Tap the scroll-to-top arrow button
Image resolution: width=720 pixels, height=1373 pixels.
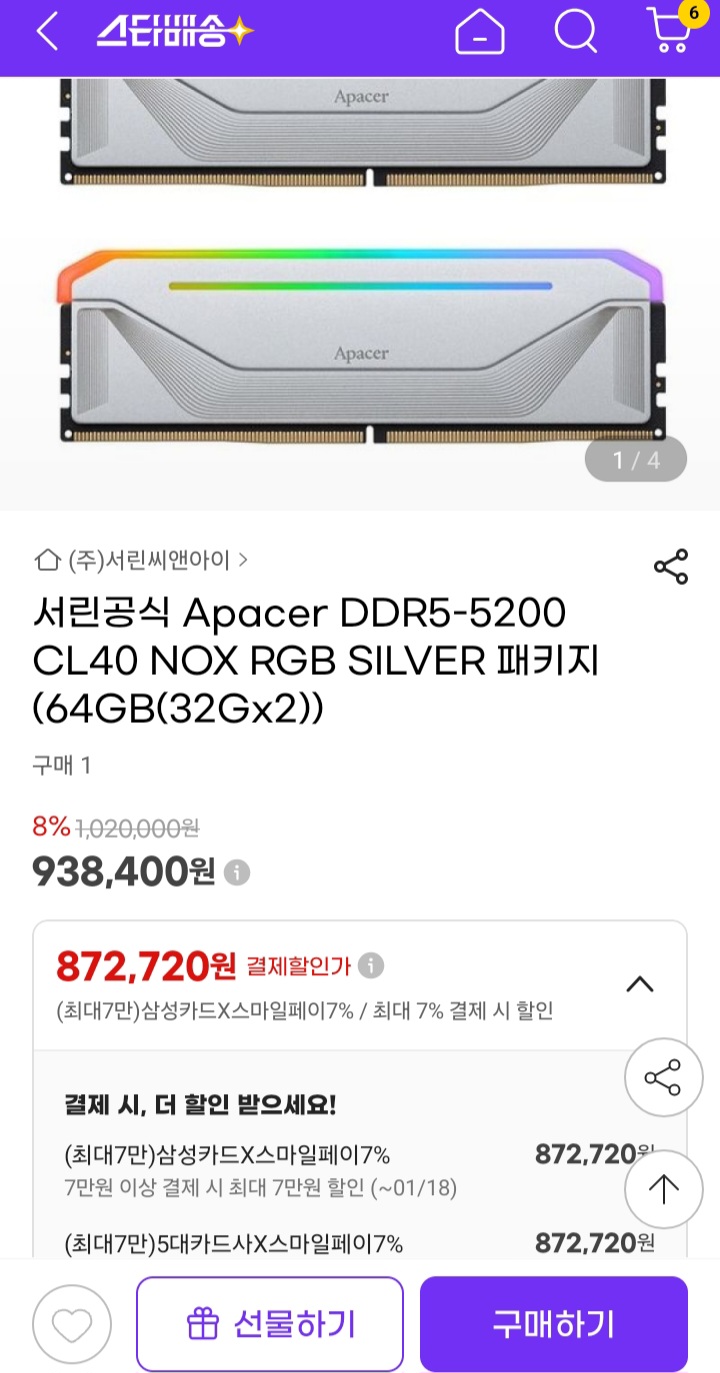tap(663, 1189)
